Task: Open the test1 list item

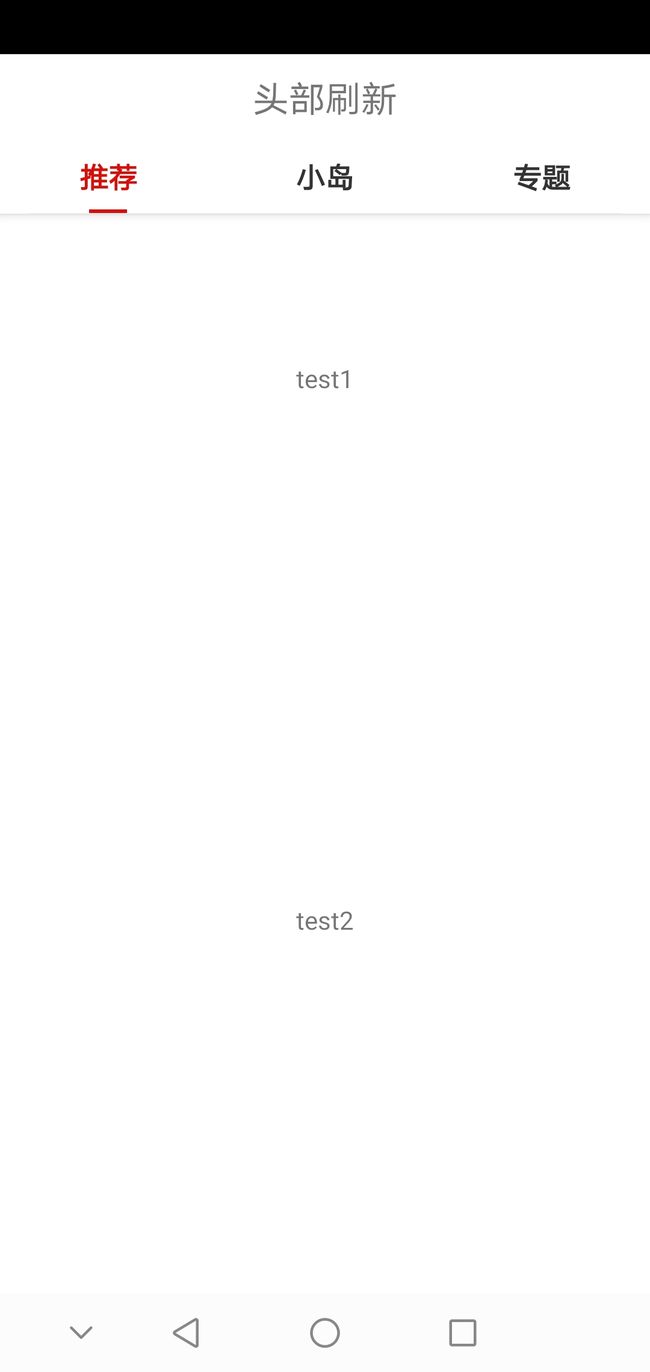Action: 325,380
